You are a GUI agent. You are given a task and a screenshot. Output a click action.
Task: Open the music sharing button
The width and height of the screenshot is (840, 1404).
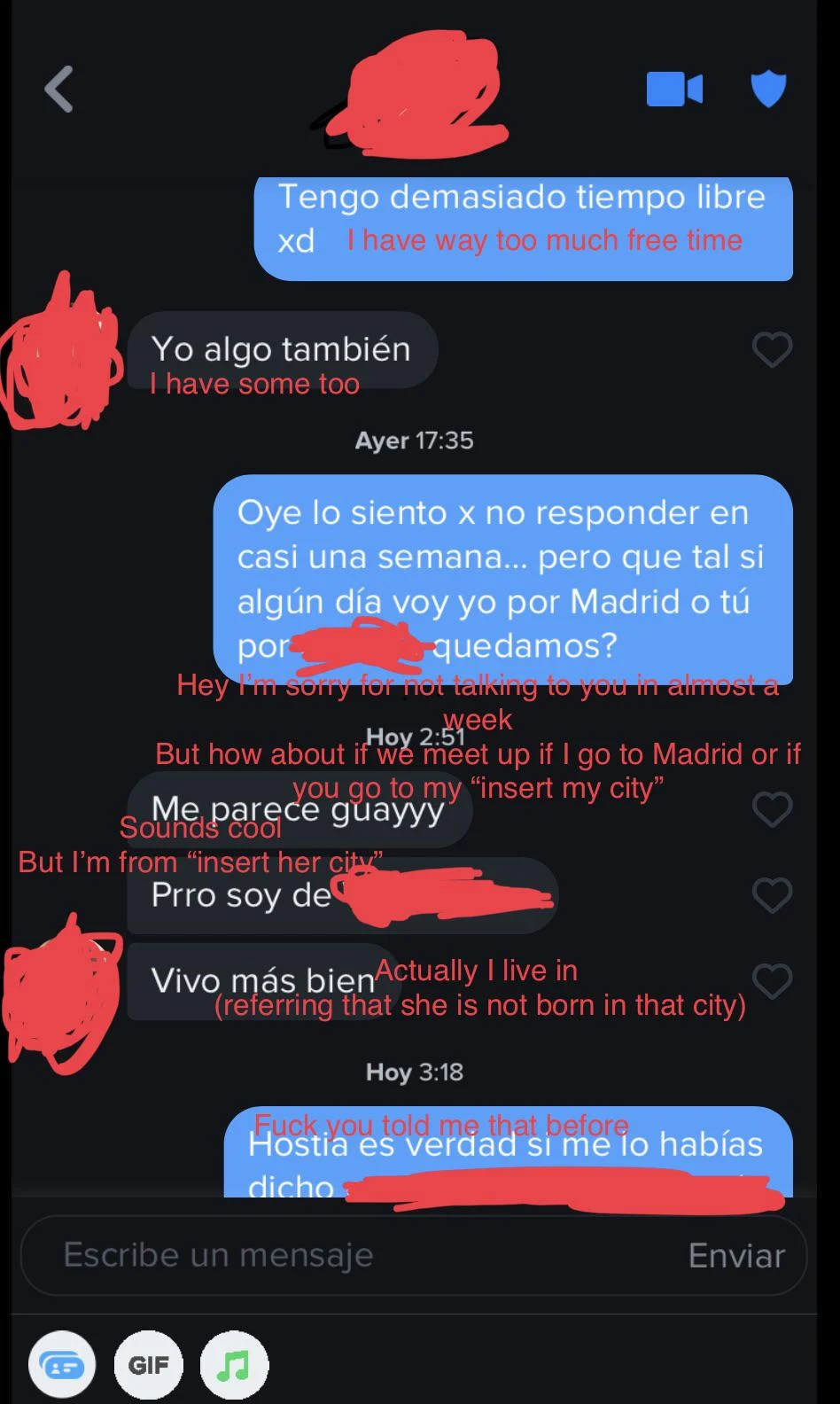234,1365
